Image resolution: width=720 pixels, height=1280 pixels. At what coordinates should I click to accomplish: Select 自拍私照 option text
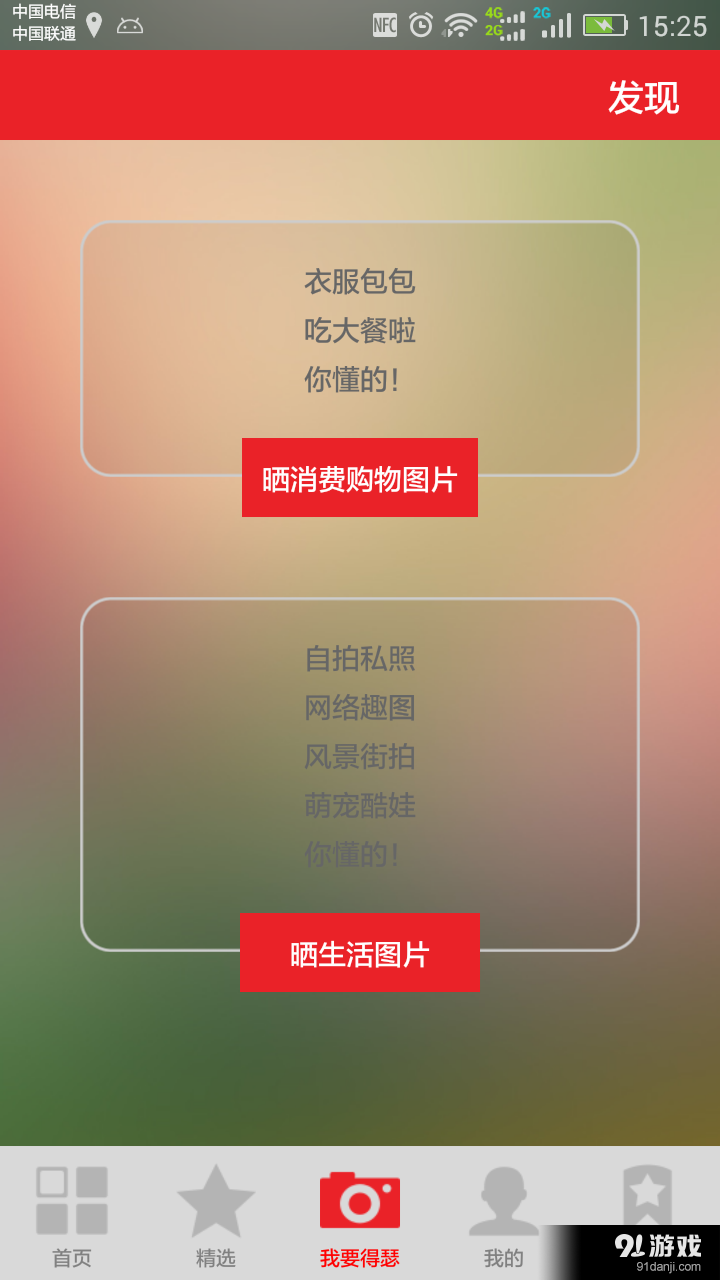click(360, 659)
